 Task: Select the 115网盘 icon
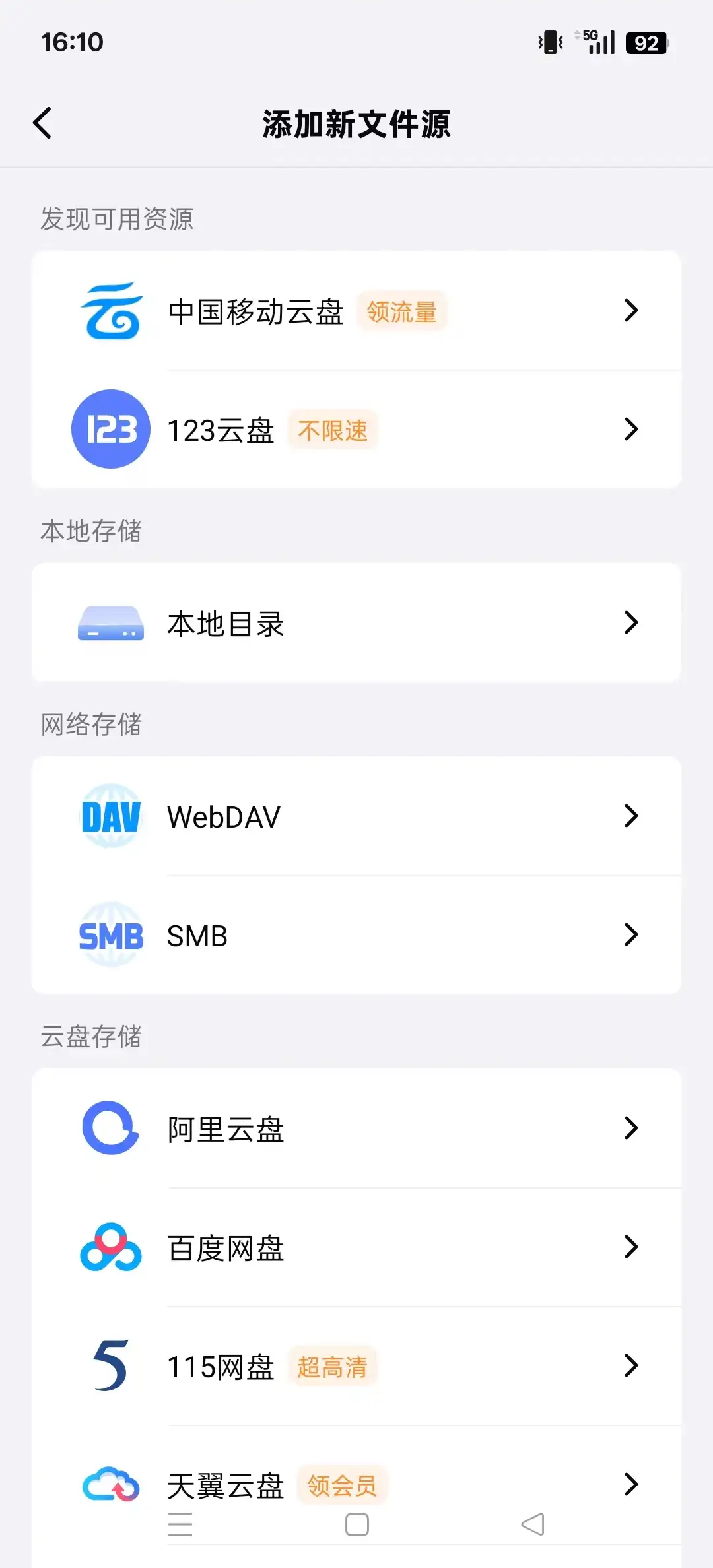coord(110,1365)
